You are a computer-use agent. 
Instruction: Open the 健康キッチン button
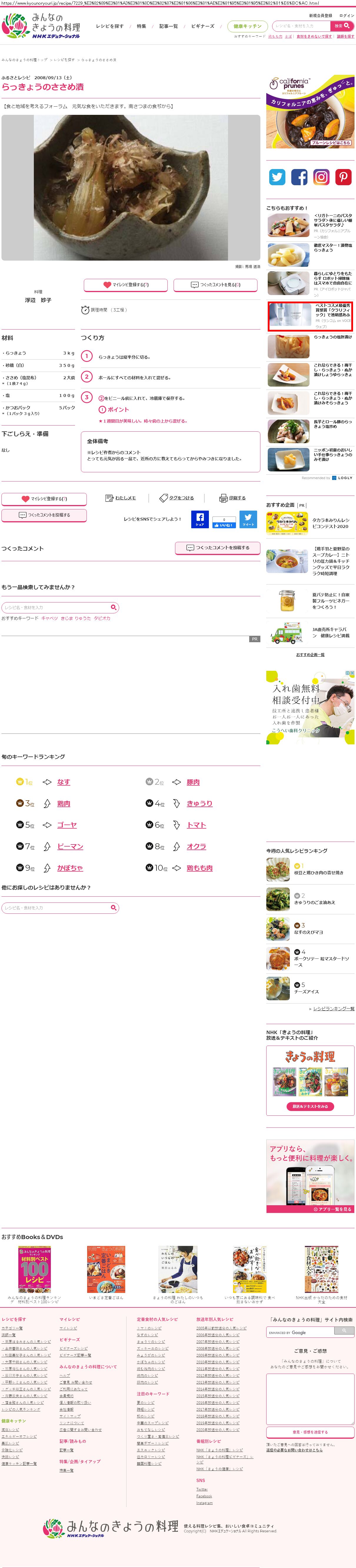(x=248, y=26)
